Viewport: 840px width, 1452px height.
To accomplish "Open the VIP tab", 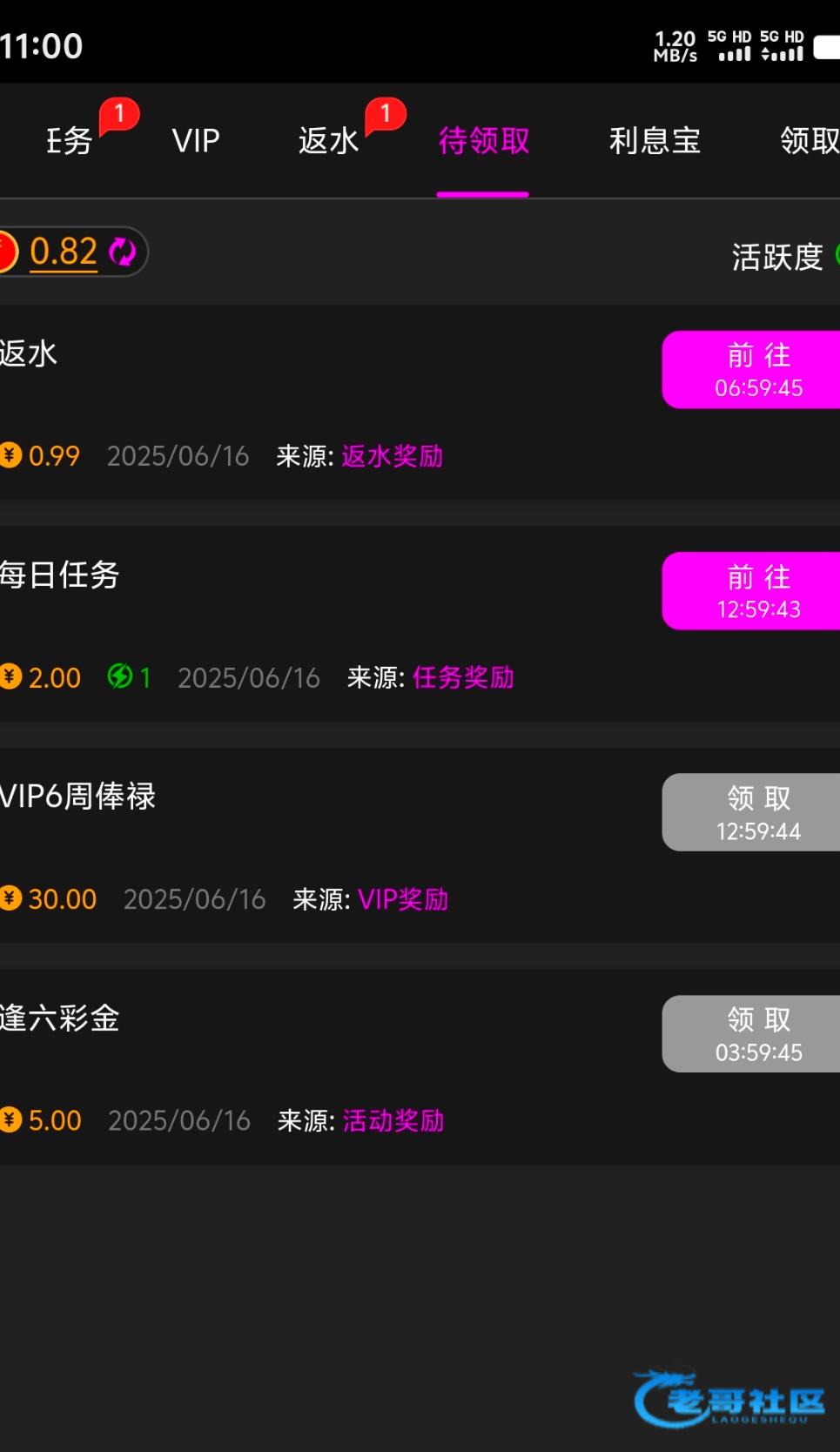I will click(x=196, y=140).
